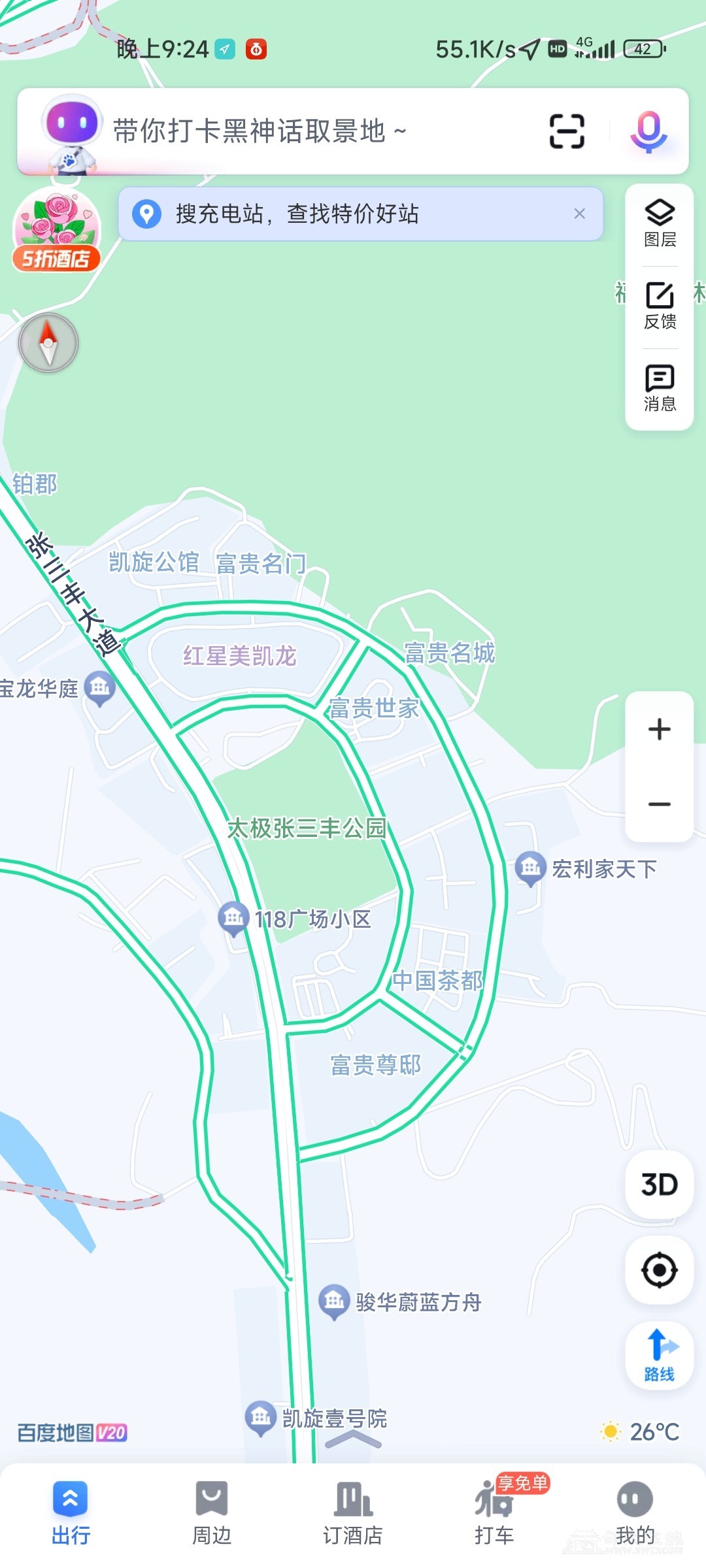Open the 5折酒店 promotion badge
Image resolution: width=706 pixels, height=1568 pixels.
[57, 231]
